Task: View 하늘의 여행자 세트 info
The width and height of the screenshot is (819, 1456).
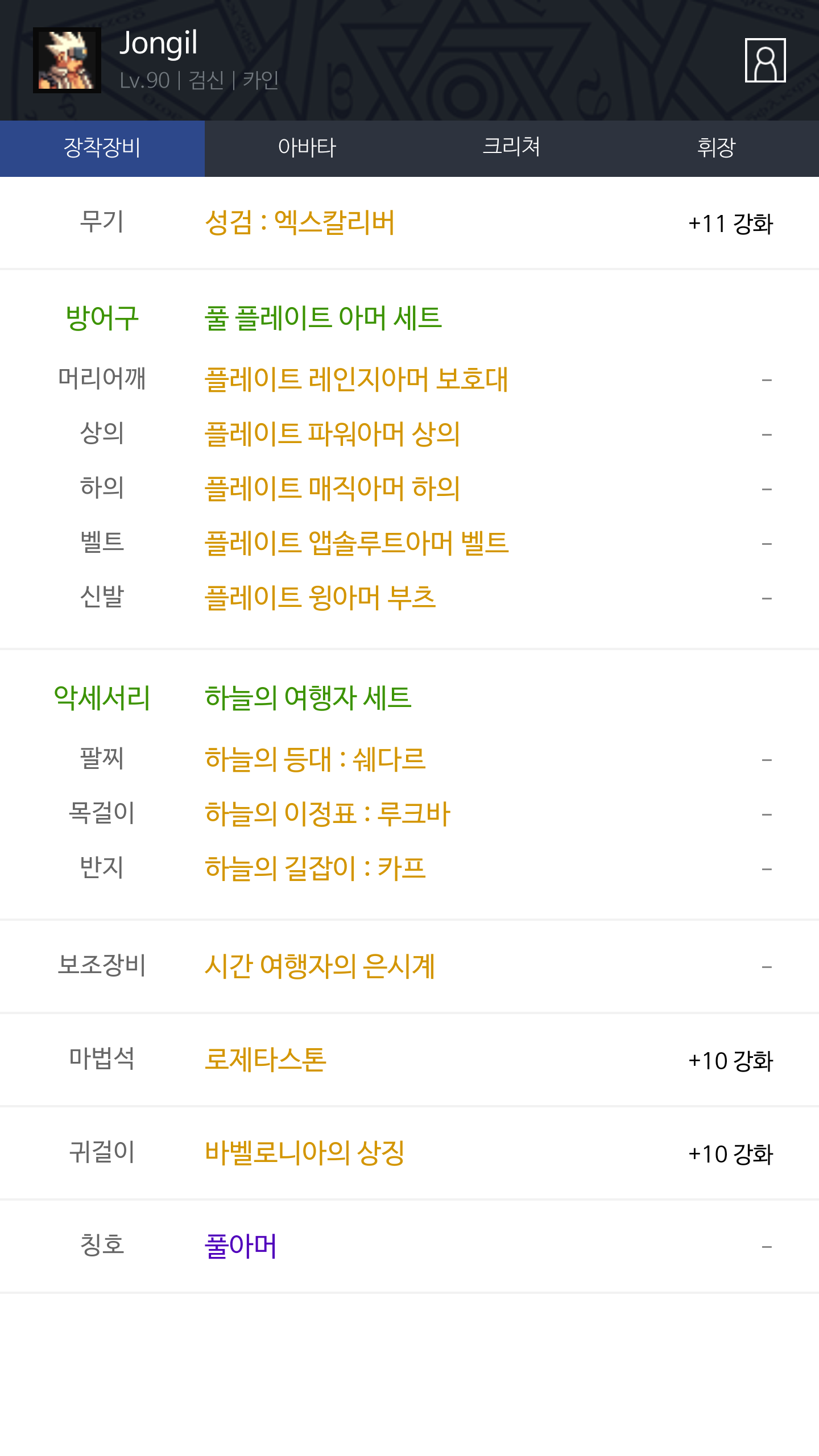Action: click(308, 697)
